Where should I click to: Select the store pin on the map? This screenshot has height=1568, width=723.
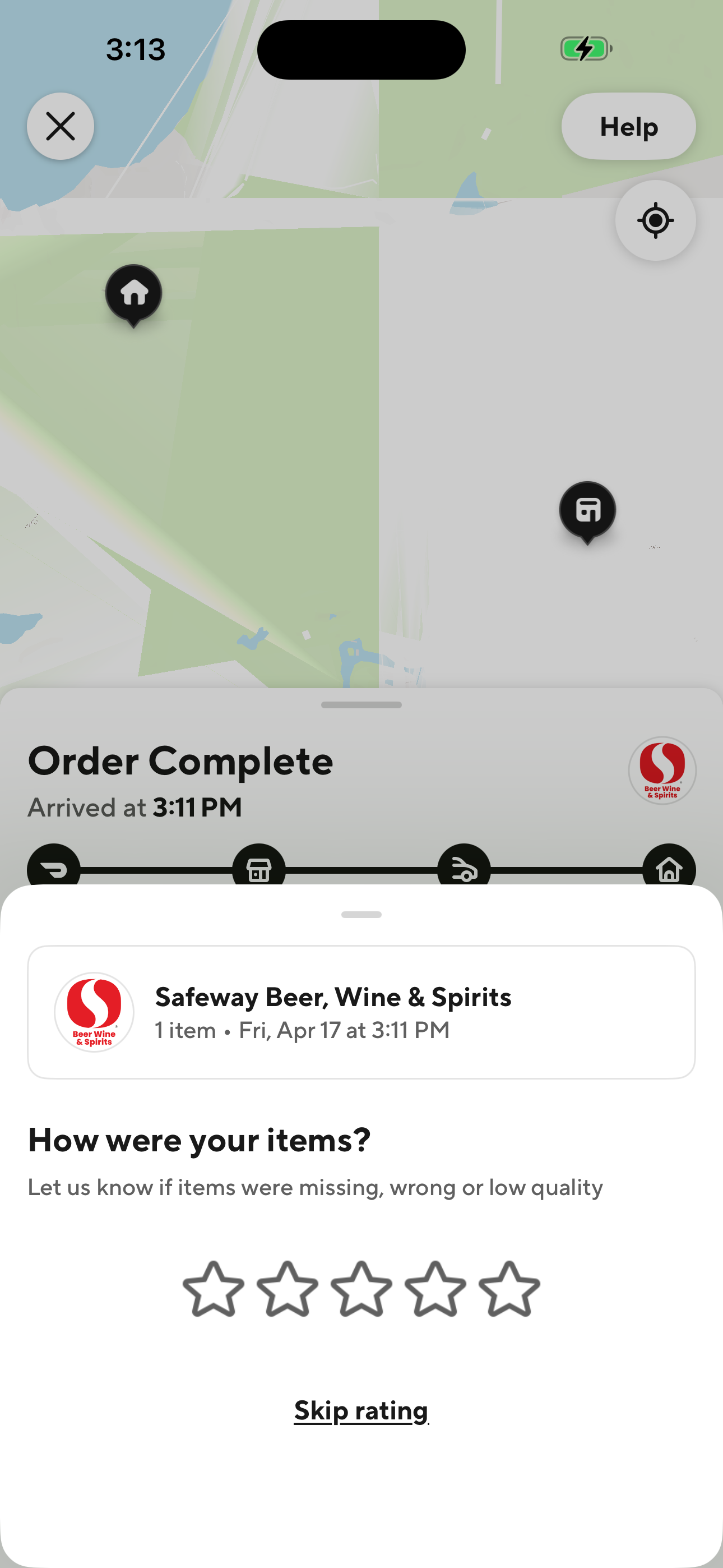point(587,511)
